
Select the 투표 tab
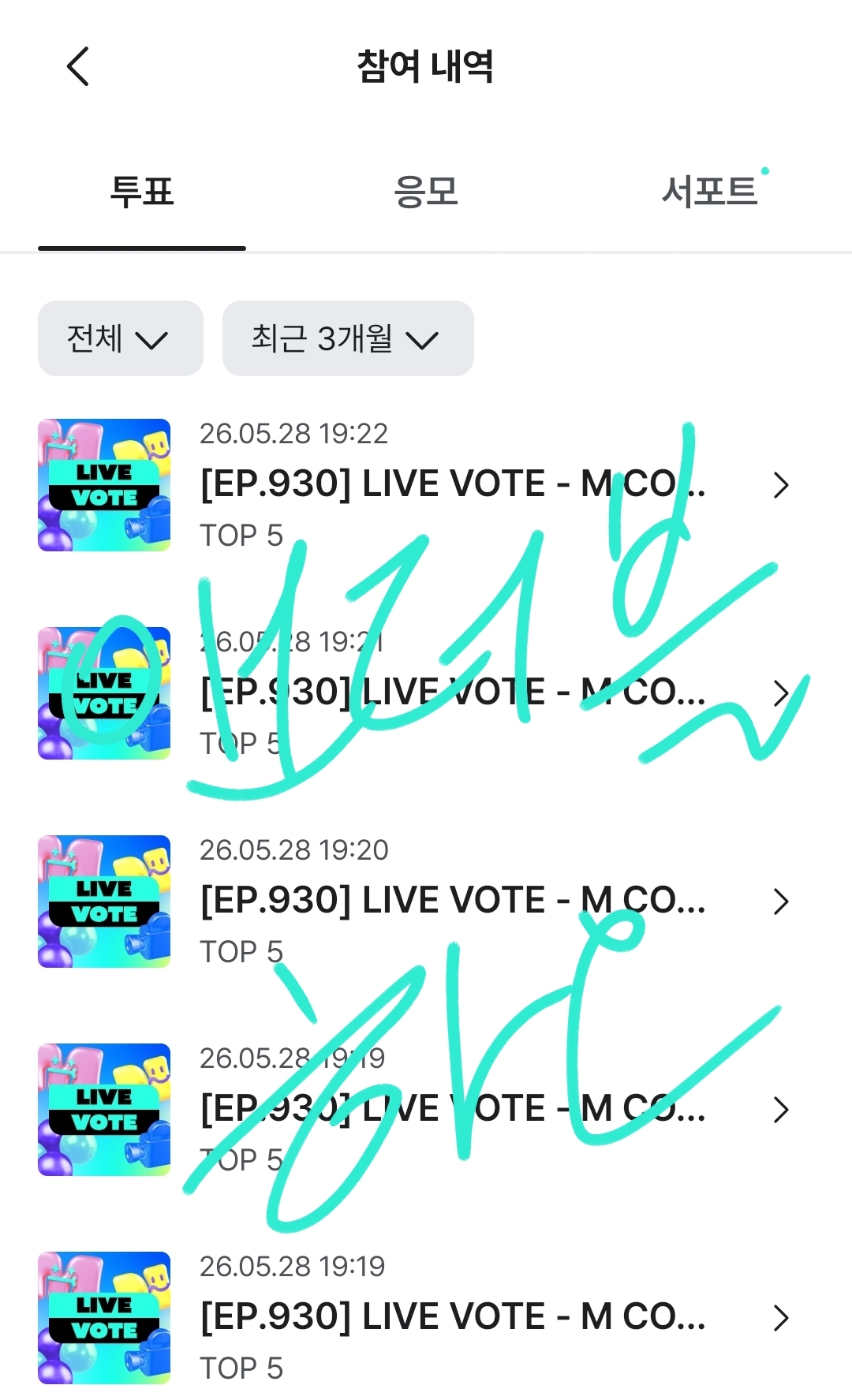click(x=142, y=192)
